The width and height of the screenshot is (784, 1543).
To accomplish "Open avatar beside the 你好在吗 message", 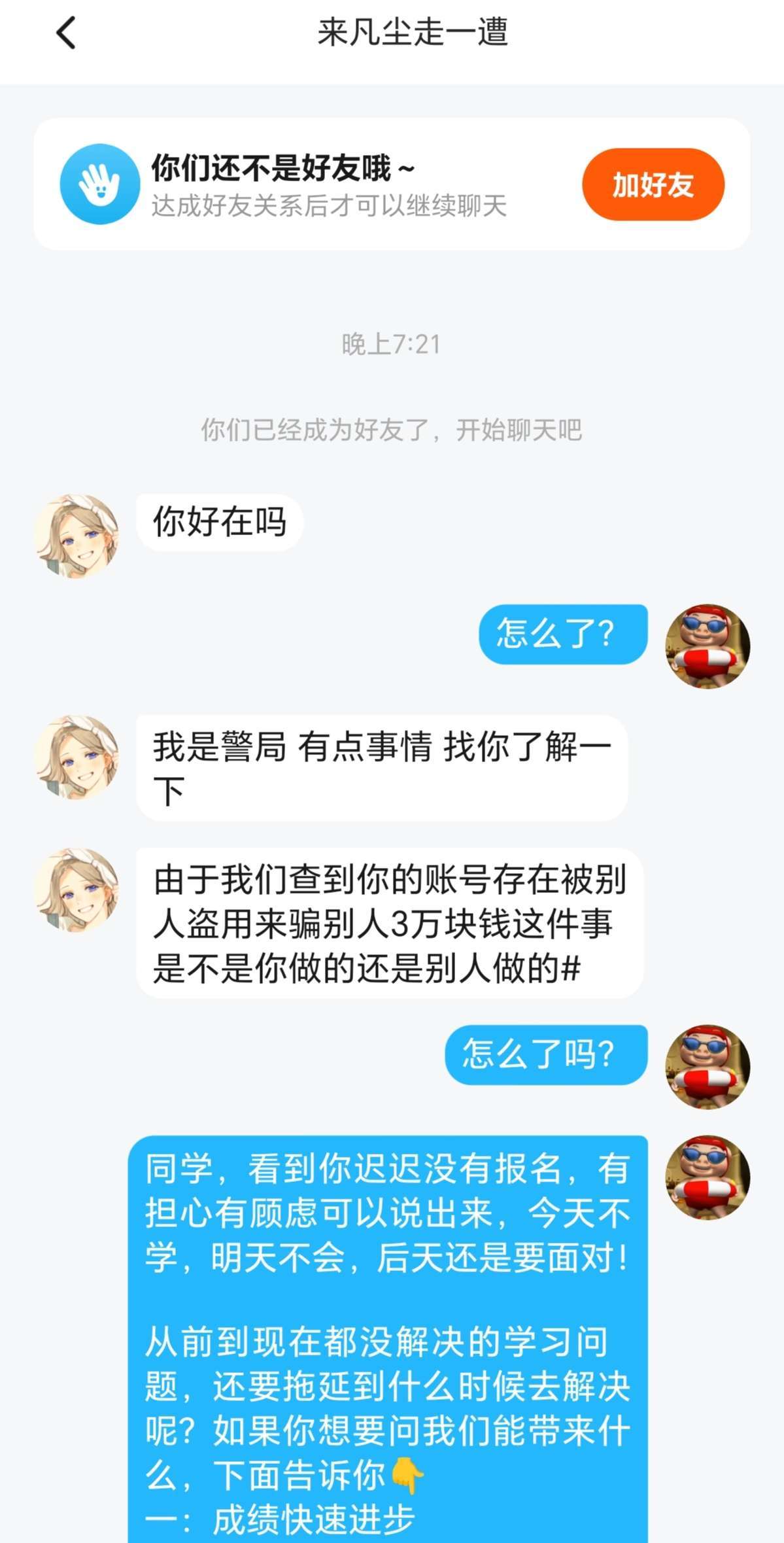I will tap(77, 536).
